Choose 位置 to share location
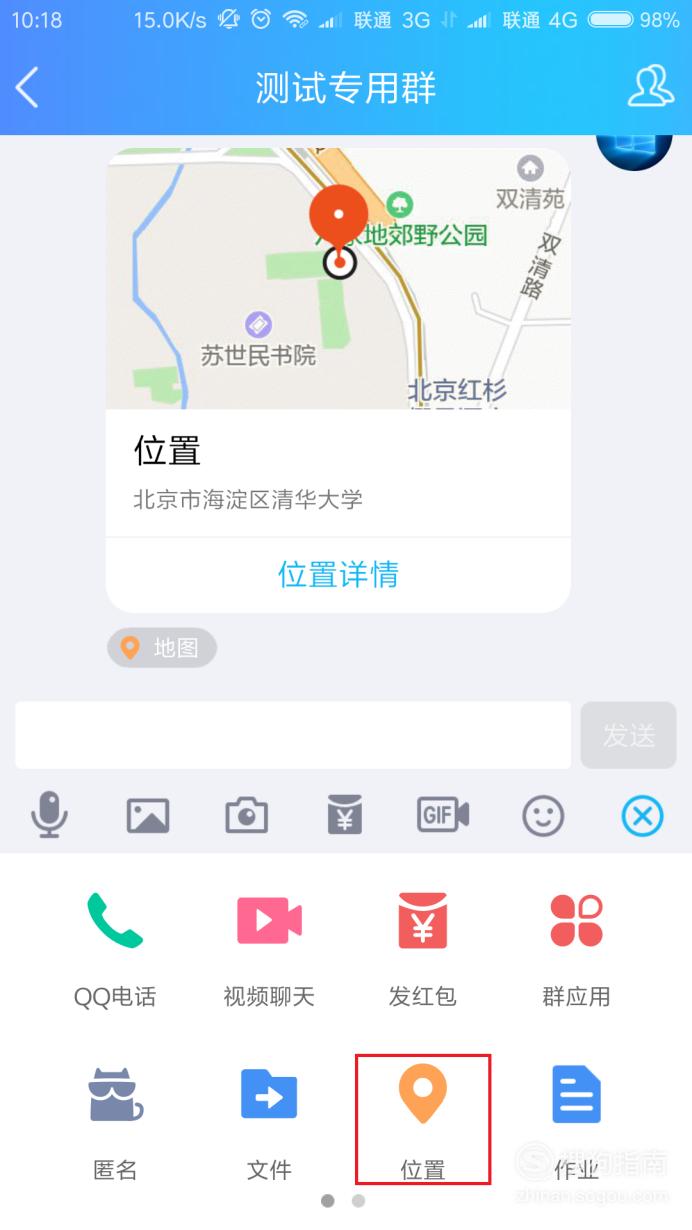The image size is (692, 1230). tap(423, 1120)
